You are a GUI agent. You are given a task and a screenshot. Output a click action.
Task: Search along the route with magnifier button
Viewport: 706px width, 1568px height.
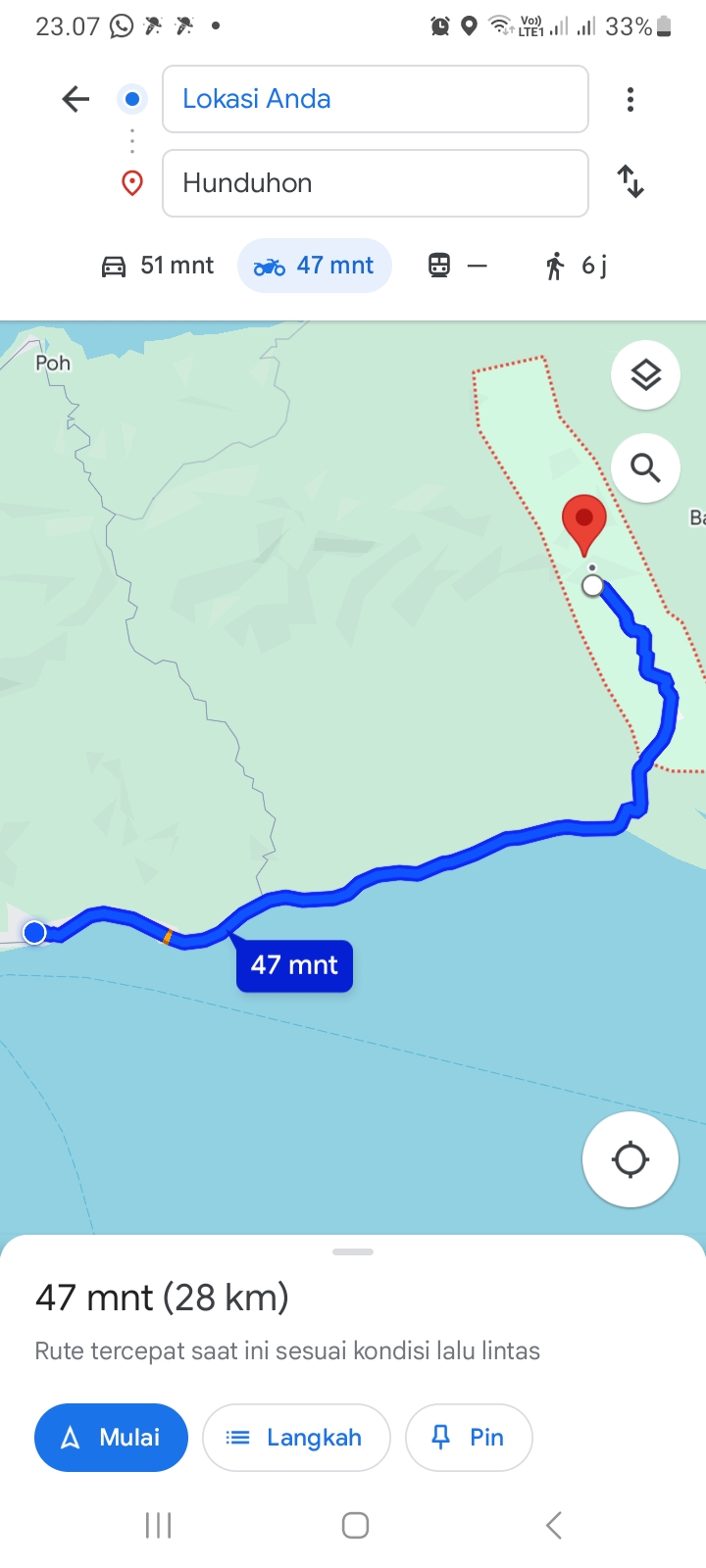point(645,468)
